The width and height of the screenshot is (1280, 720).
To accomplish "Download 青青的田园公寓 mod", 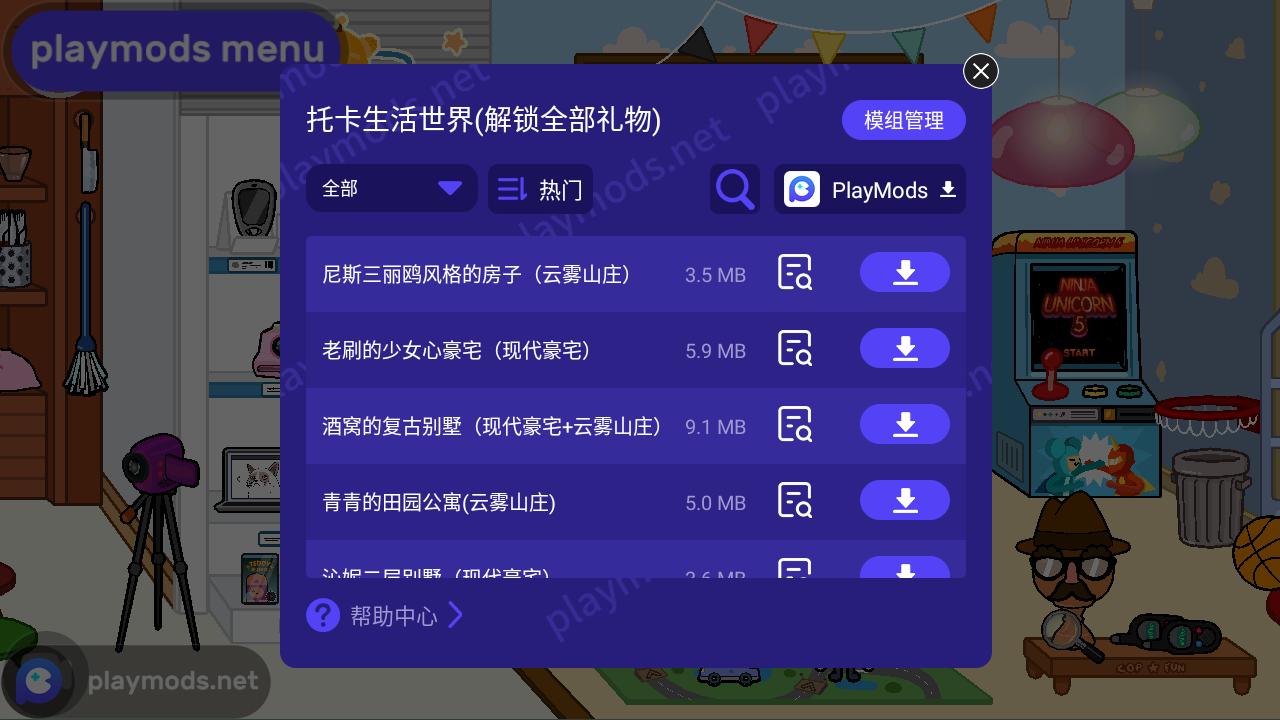I will coord(904,501).
